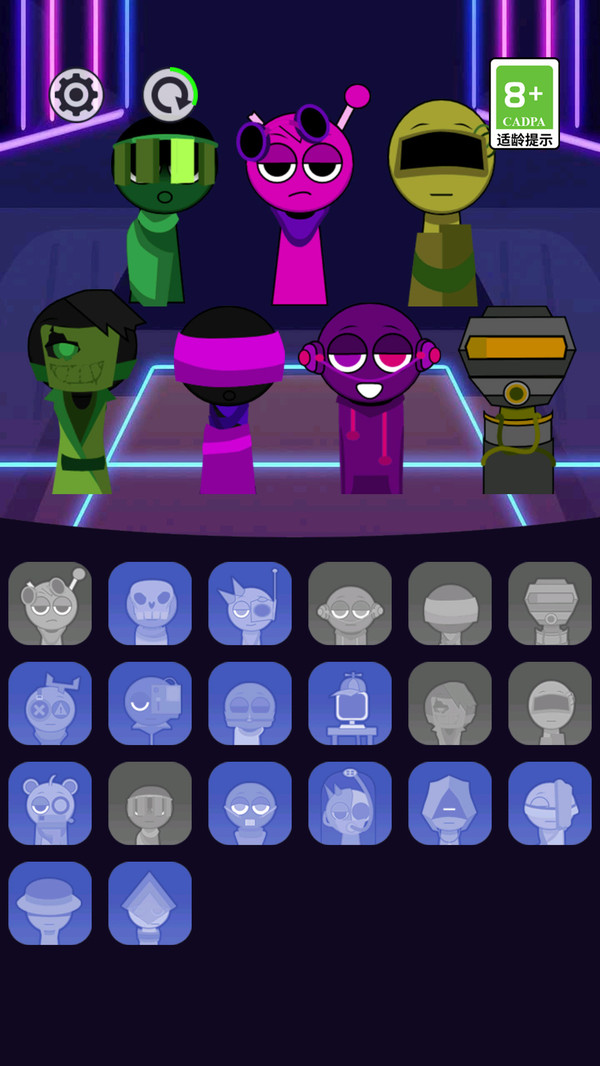Screen dimensions: 600x1066
Task: Select the wide-brim hat character tile
Action: click(x=50, y=903)
